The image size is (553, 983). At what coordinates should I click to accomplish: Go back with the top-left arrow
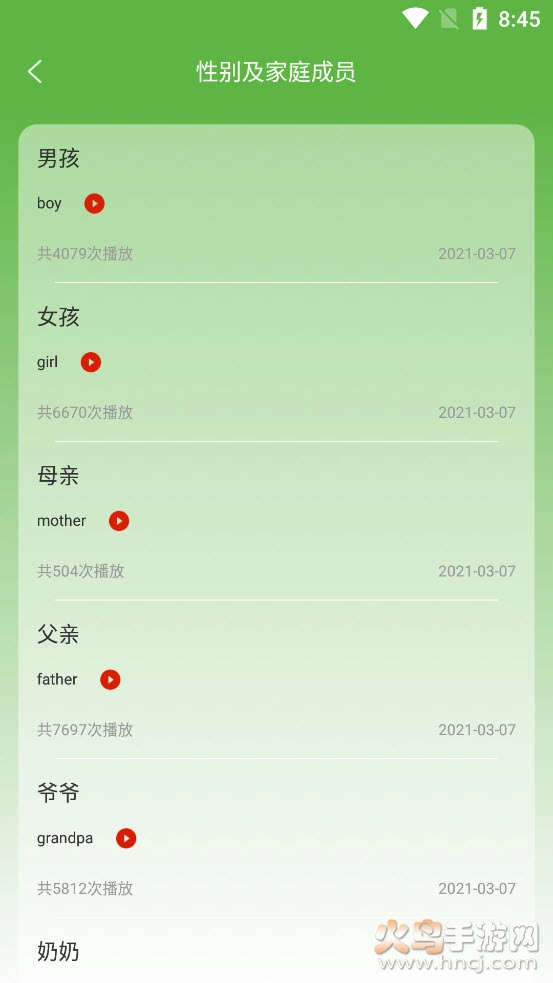pos(35,72)
